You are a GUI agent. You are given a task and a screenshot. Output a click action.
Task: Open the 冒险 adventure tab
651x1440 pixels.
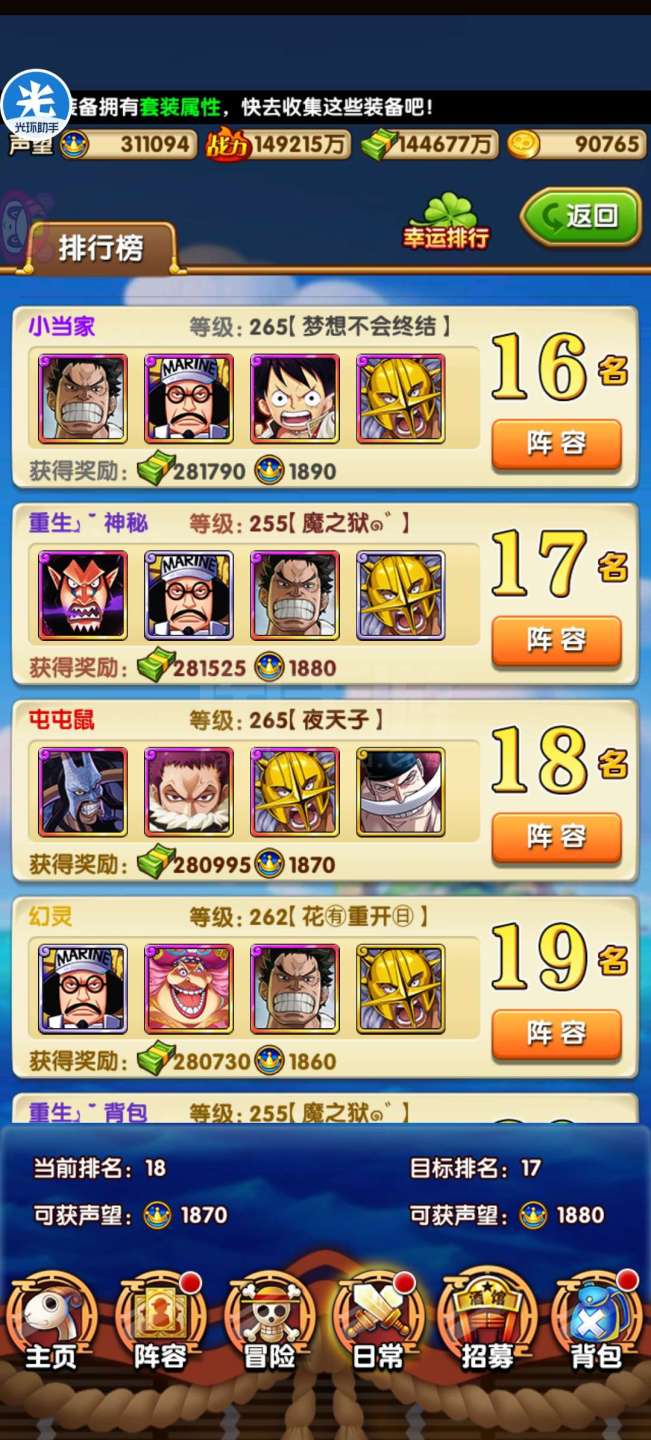click(x=270, y=1322)
